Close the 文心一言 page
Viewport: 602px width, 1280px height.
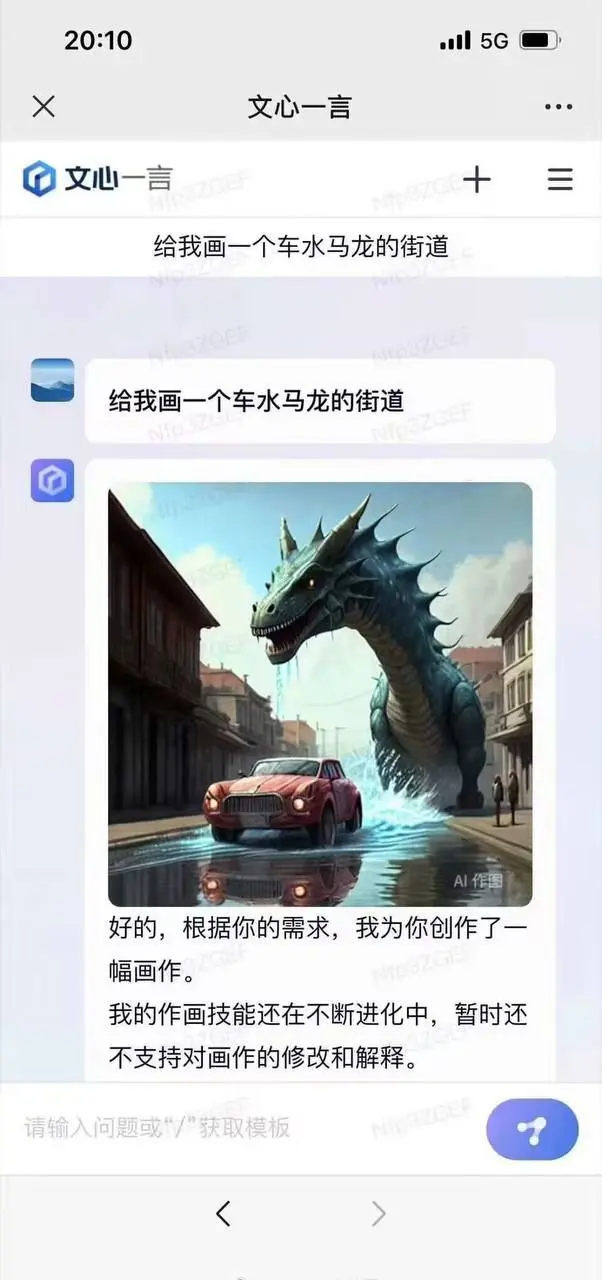pyautogui.click(x=44, y=107)
